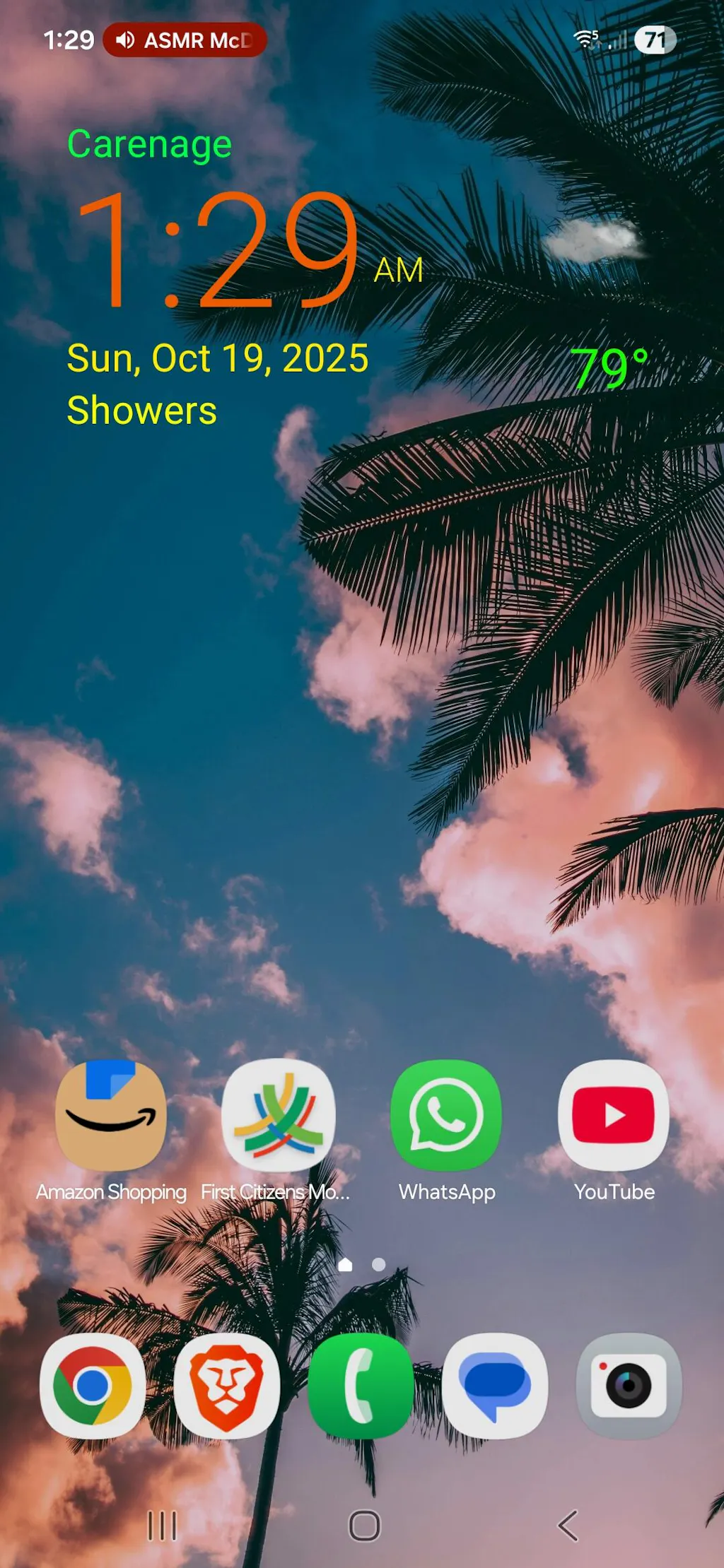
Task: Launch the Brave browser
Action: pyautogui.click(x=226, y=1386)
